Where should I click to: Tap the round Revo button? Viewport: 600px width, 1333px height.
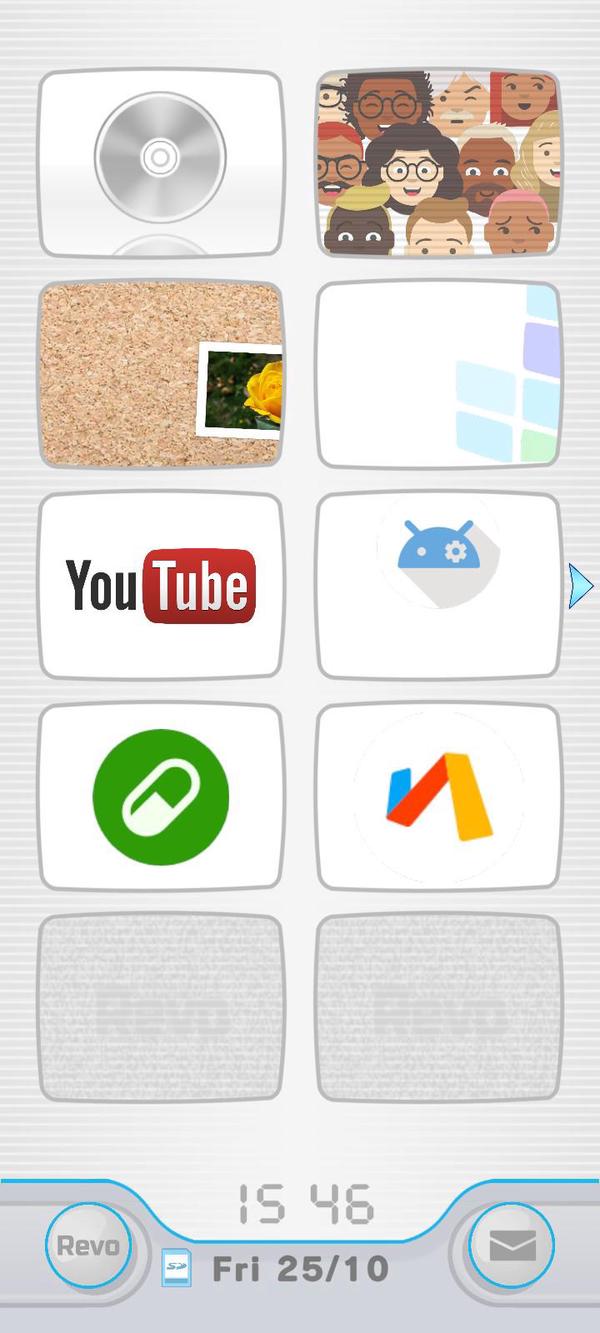[88, 1246]
